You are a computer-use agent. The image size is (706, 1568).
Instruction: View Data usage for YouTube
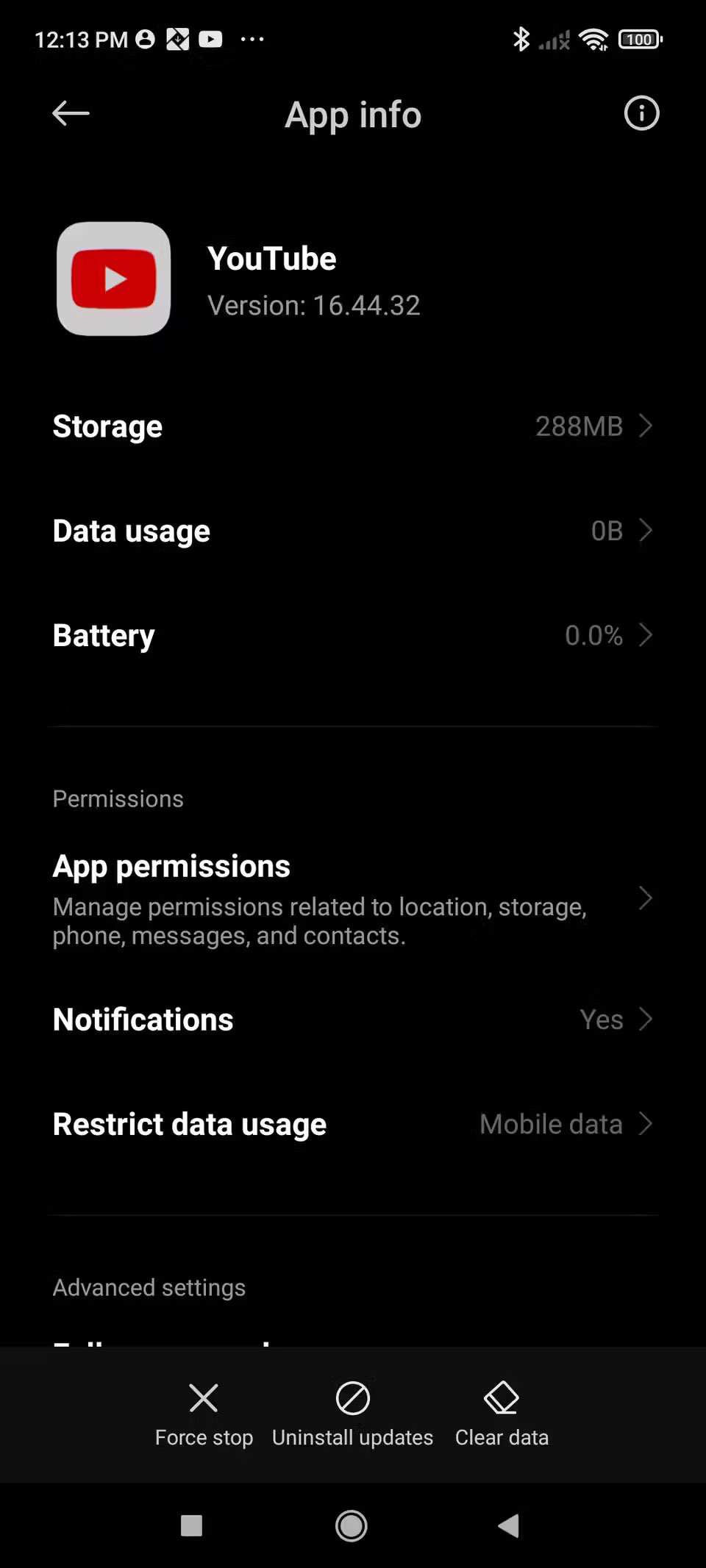point(353,531)
